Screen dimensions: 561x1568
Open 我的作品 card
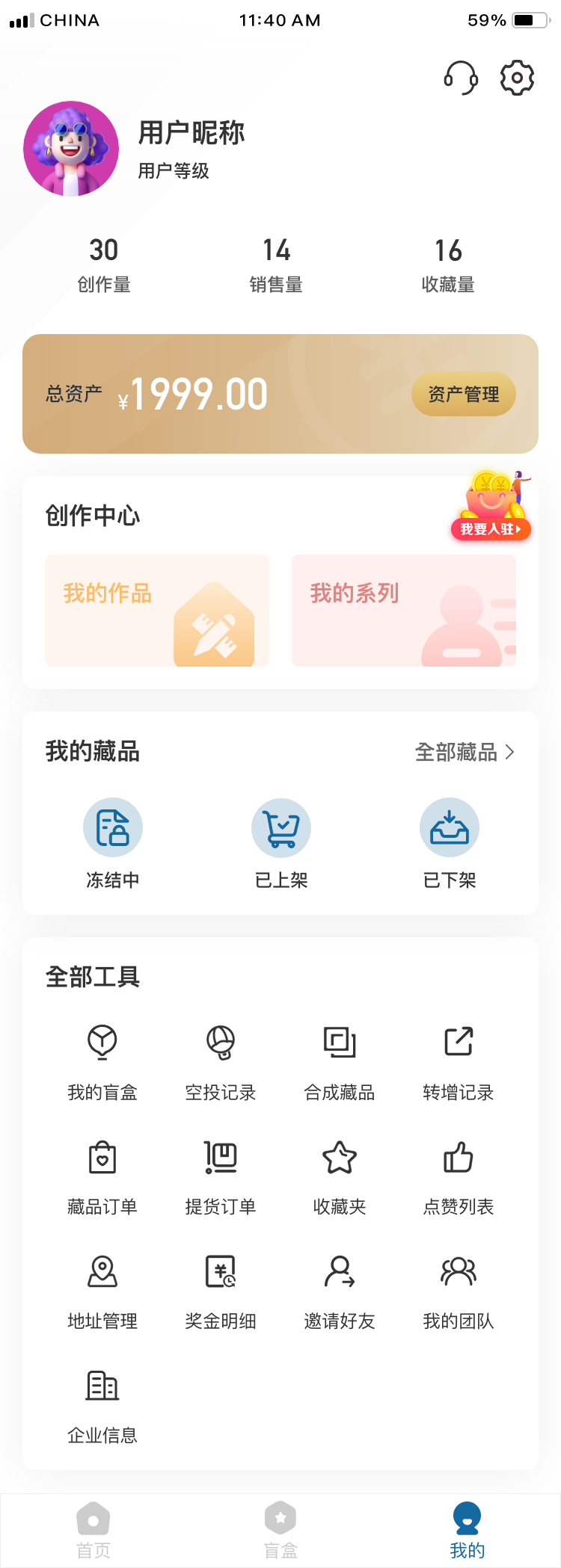click(157, 610)
